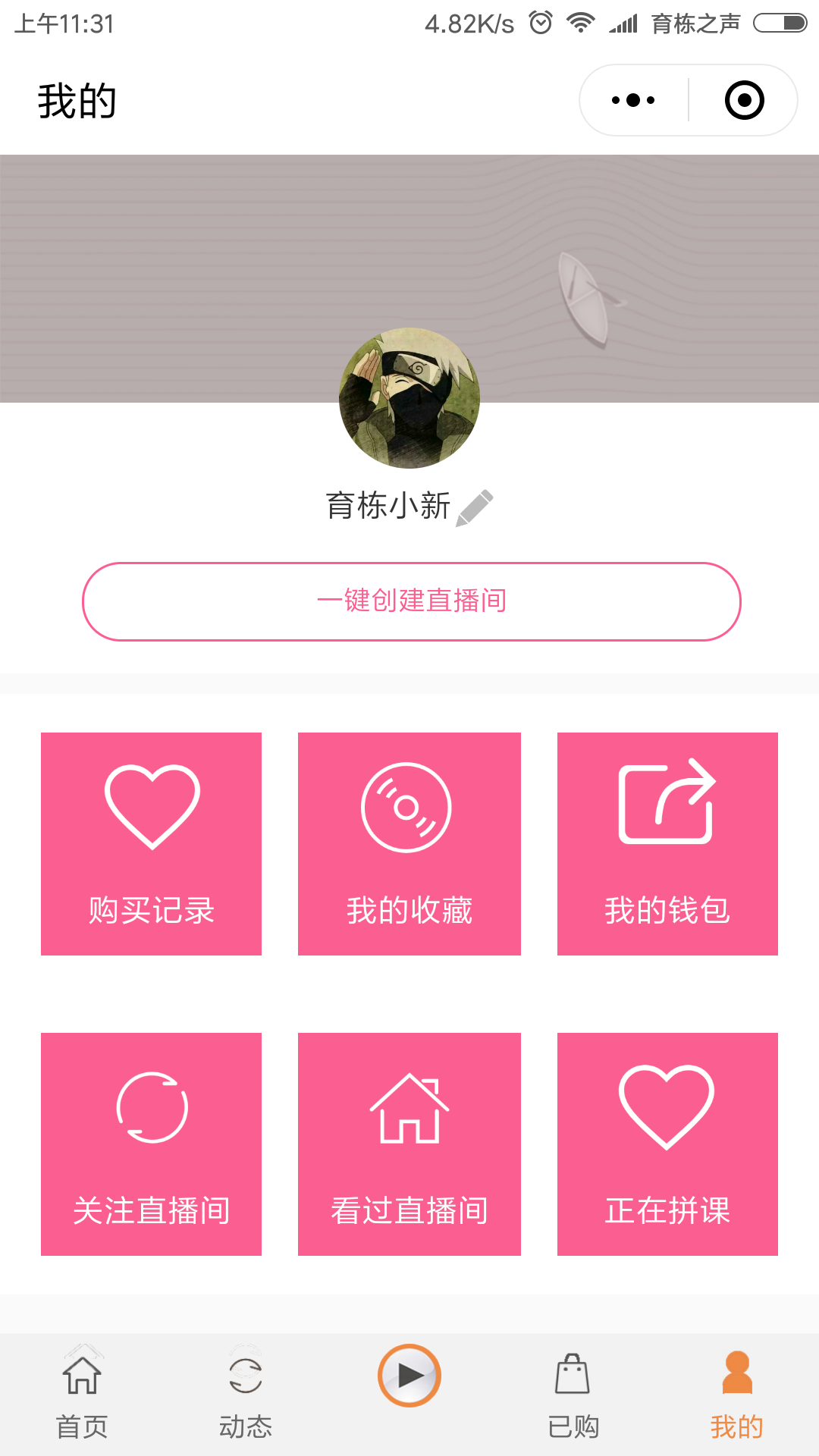
Task: Open 购买记录 tile
Action: click(x=151, y=843)
